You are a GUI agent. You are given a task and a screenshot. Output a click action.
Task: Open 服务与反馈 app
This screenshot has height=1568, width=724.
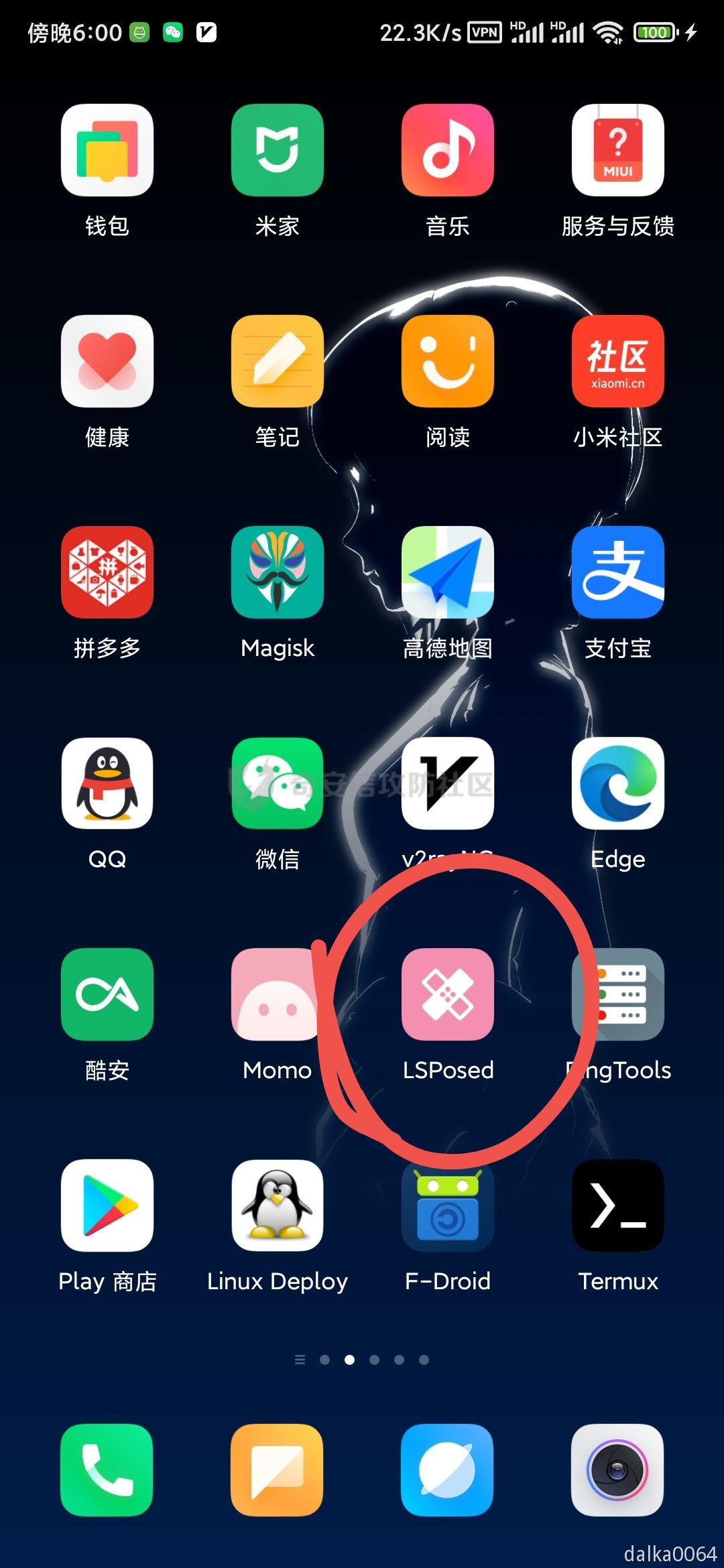(617, 150)
